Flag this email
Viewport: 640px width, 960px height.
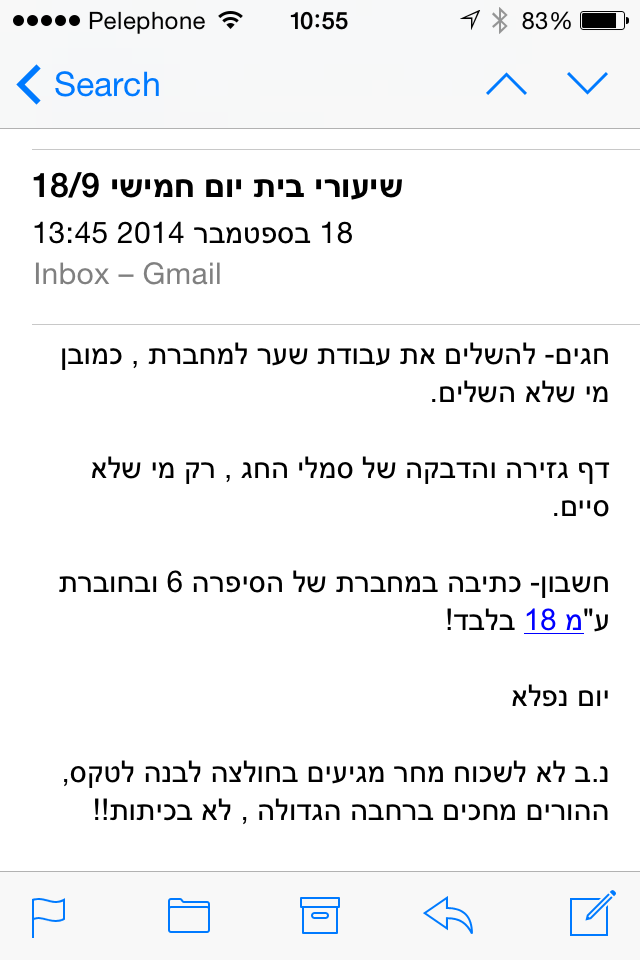(49, 915)
